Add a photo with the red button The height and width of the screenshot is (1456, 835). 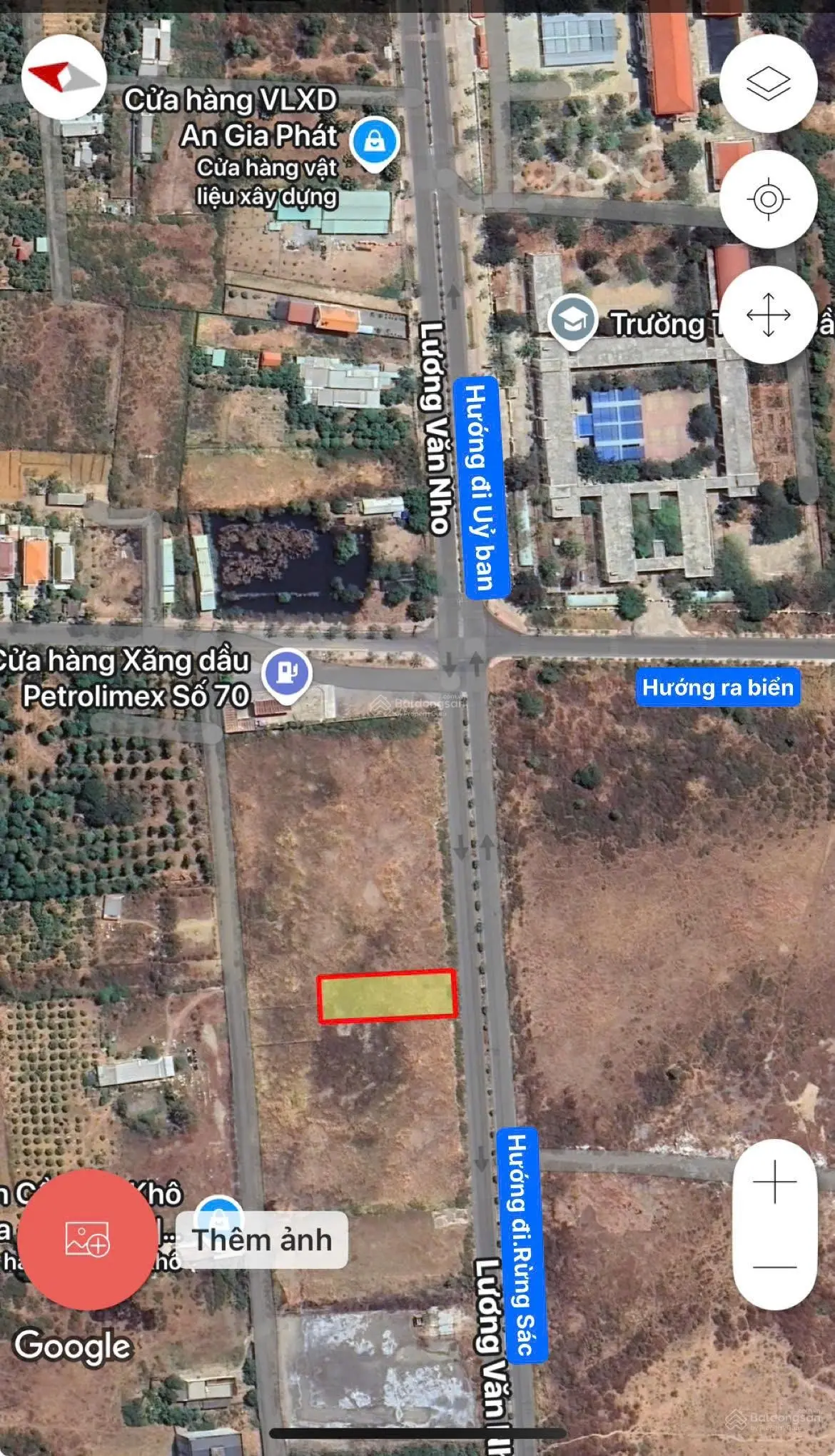pyautogui.click(x=87, y=1239)
